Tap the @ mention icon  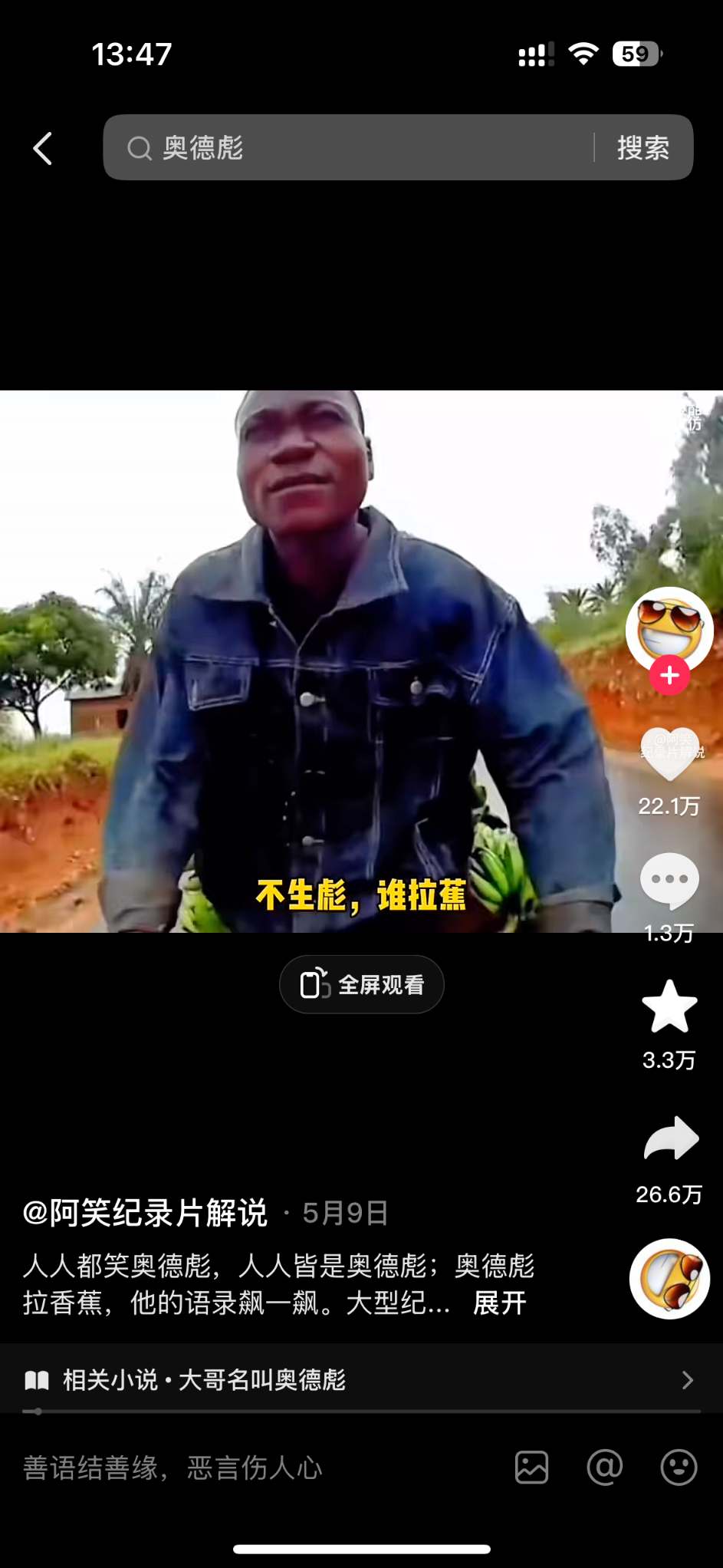point(604,1468)
